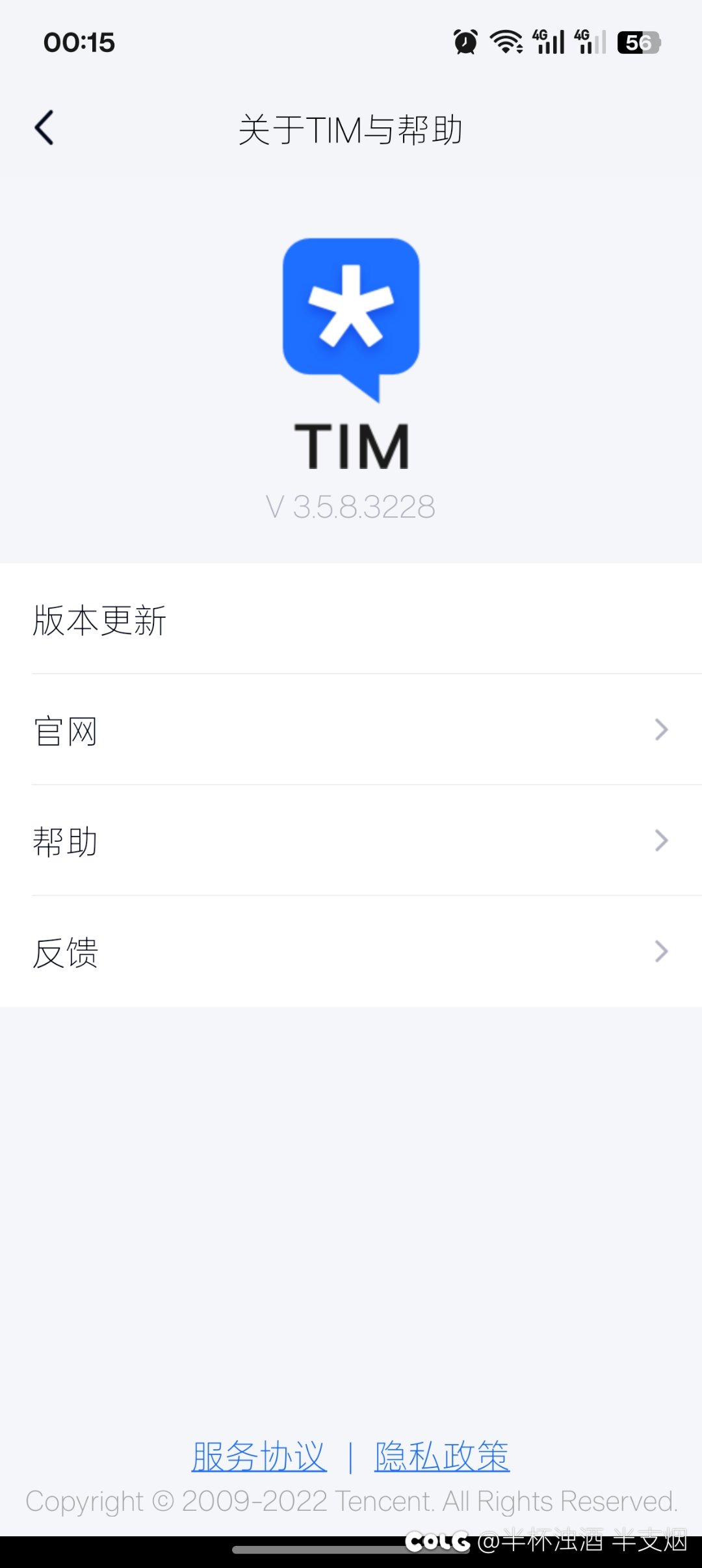Viewport: 702px width, 1568px height.
Task: Open the official website row (官网)
Action: tap(351, 731)
